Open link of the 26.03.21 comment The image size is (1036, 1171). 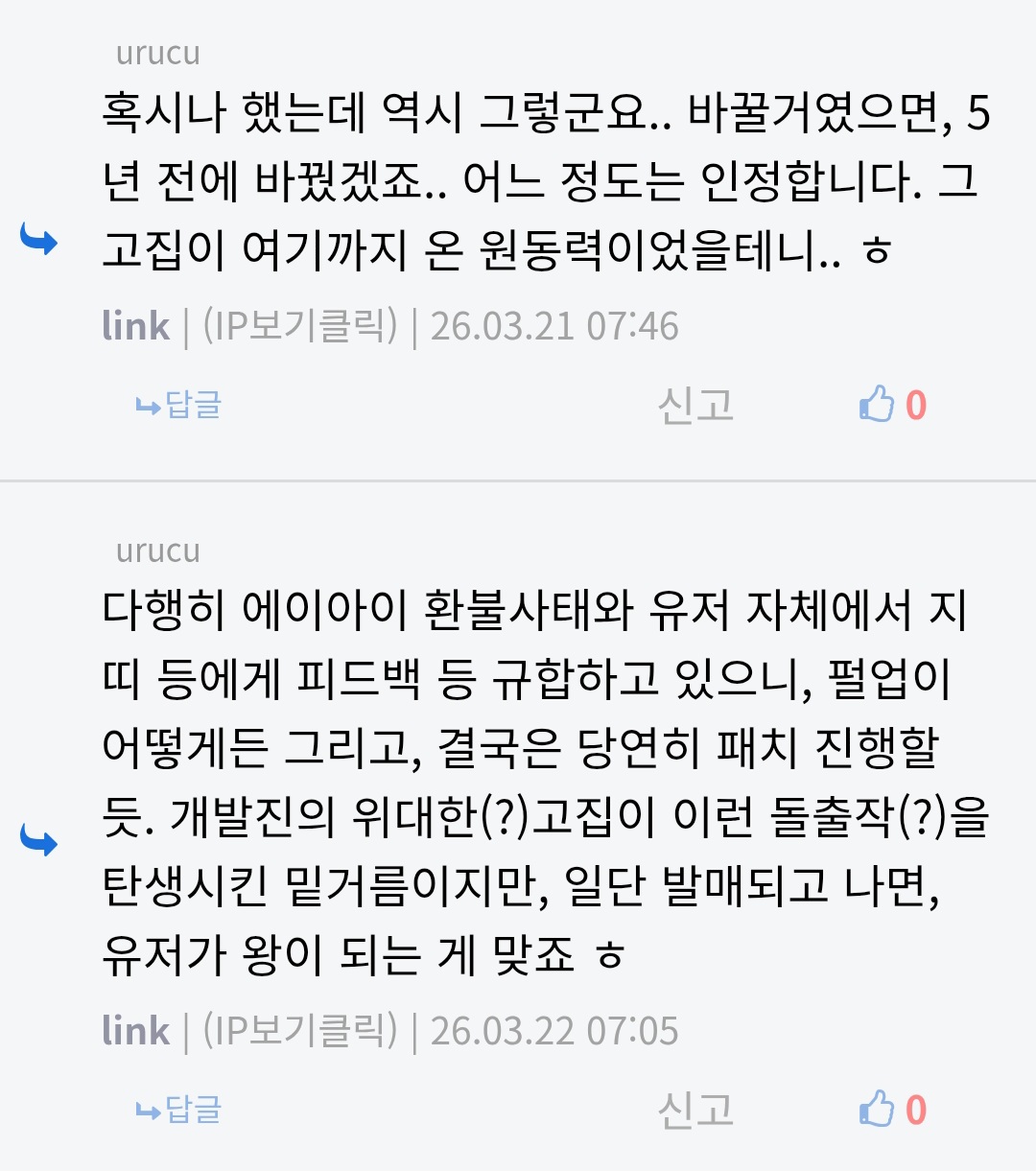[x=135, y=327]
